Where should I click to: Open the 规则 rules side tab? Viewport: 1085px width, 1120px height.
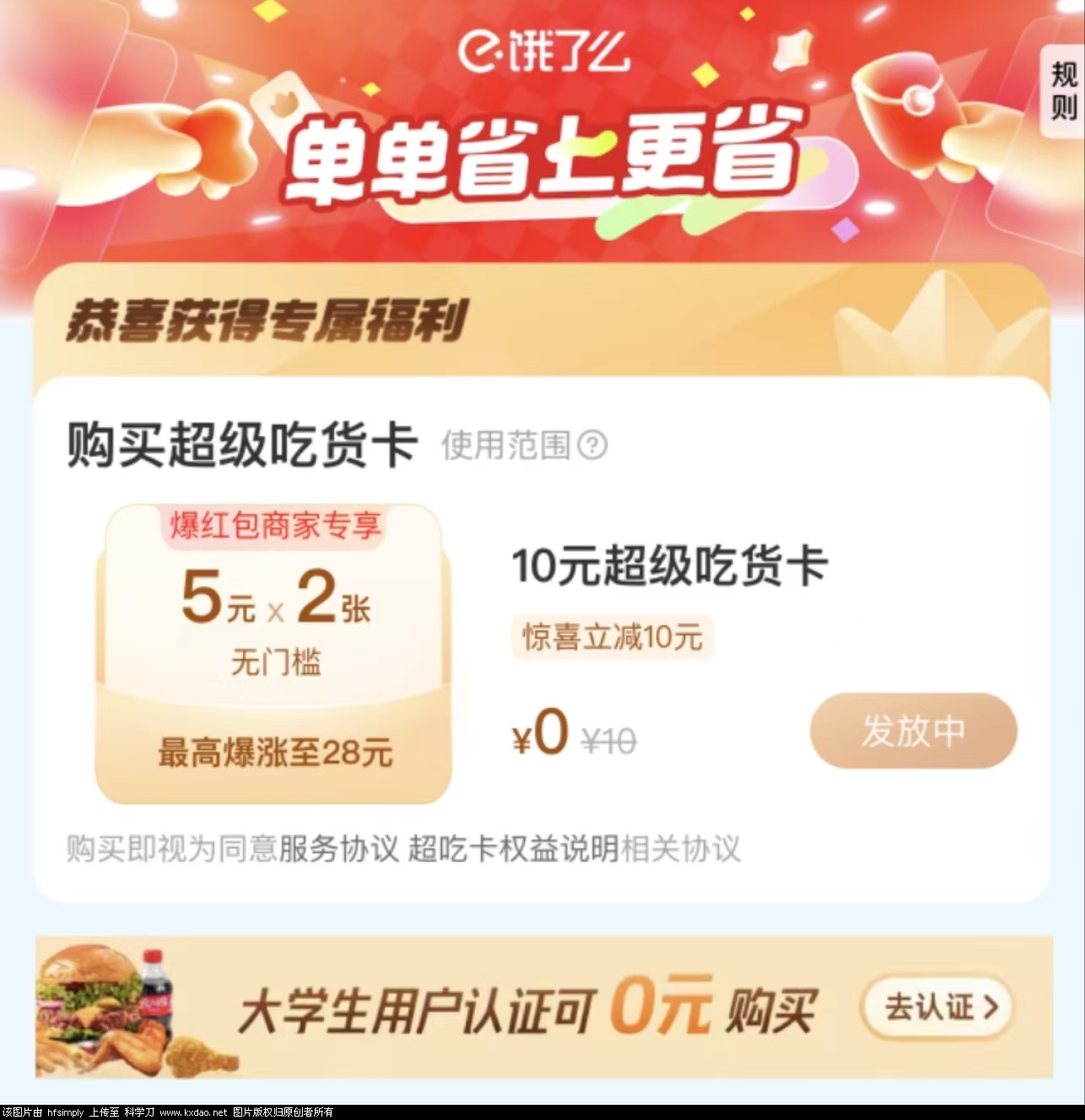coord(1063,92)
